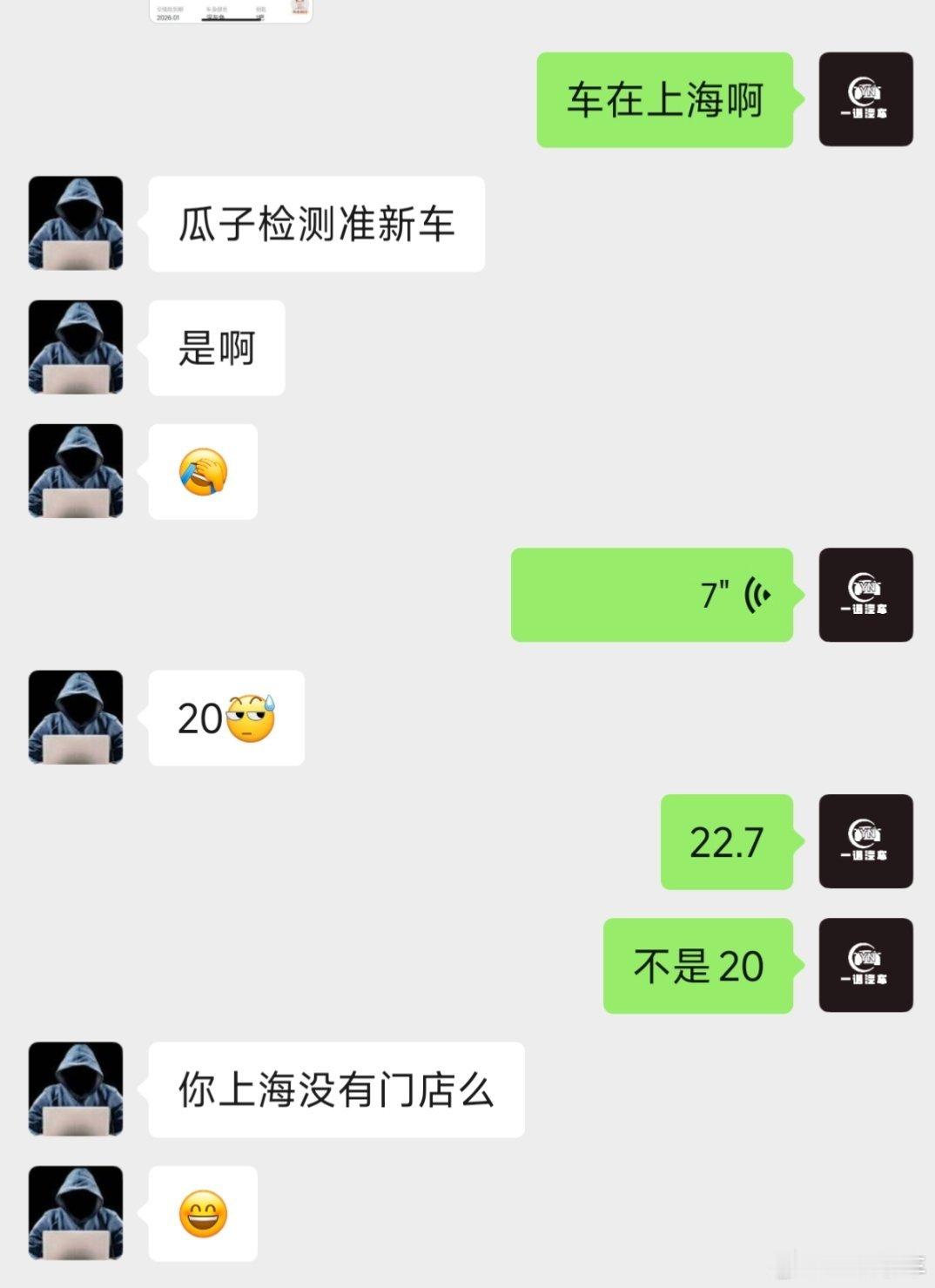Click the logo avatar next to "不是20"
Screen dimensions: 935x1288
click(864, 967)
